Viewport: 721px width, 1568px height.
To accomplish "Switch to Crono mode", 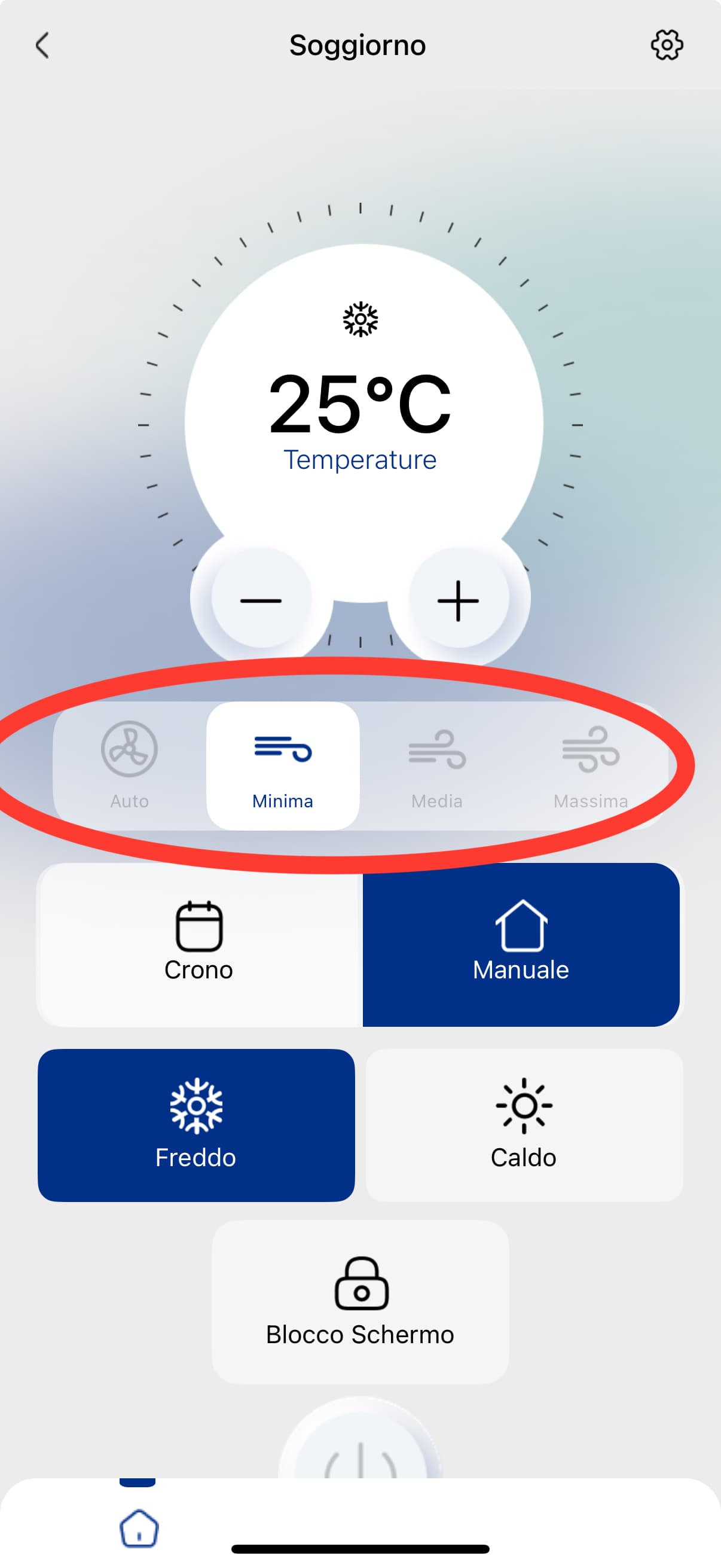I will click(x=199, y=944).
